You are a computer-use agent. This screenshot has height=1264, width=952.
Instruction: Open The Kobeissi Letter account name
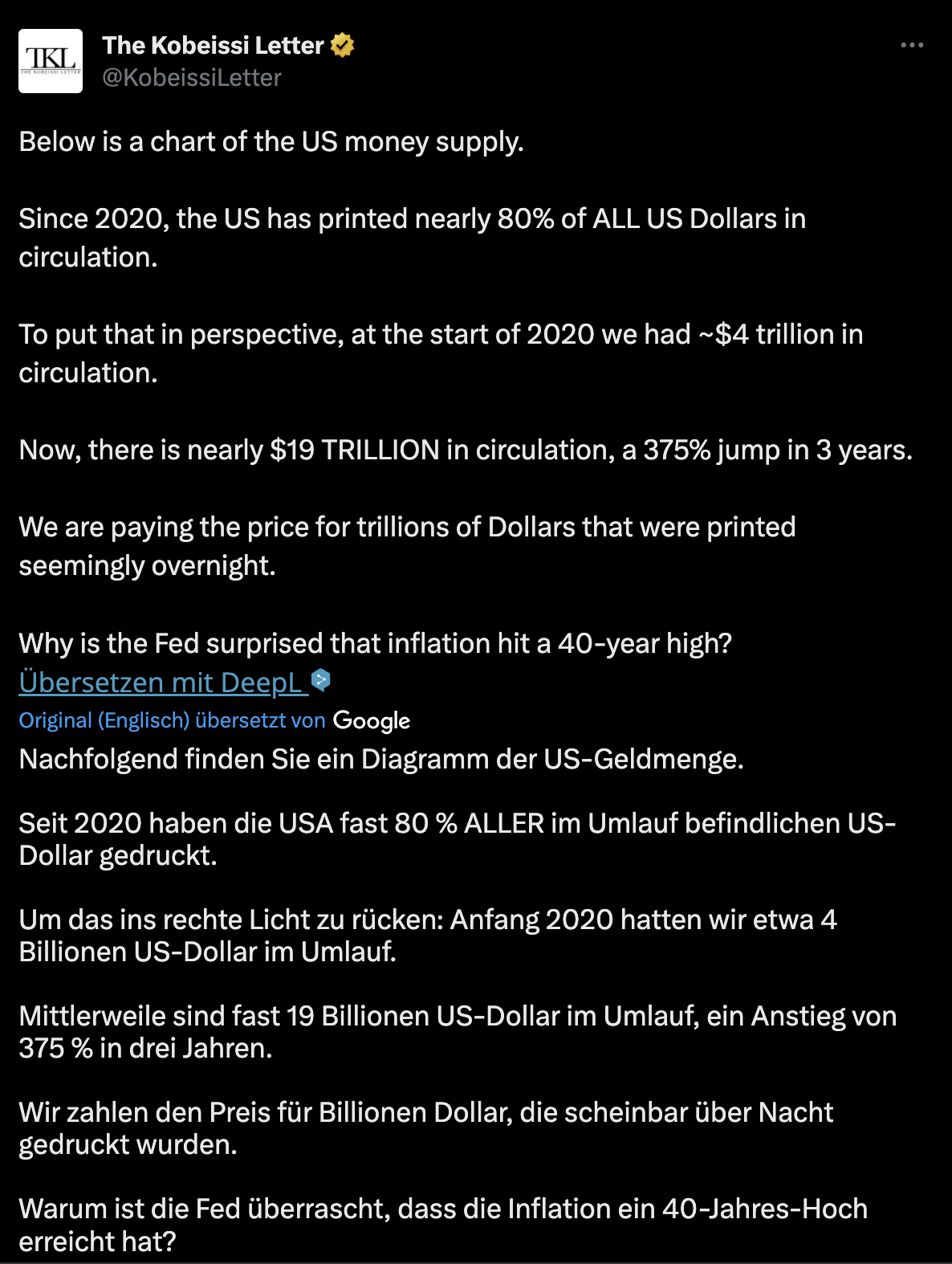213,46
